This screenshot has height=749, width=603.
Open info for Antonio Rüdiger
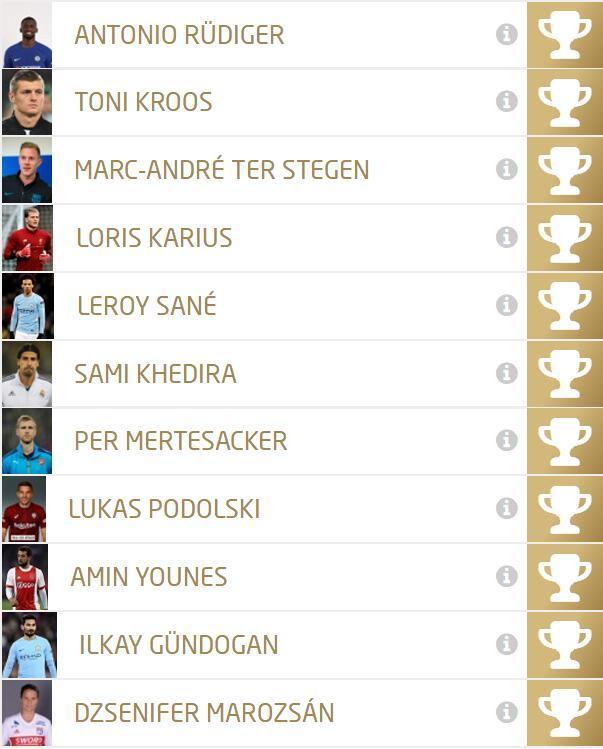(x=507, y=35)
